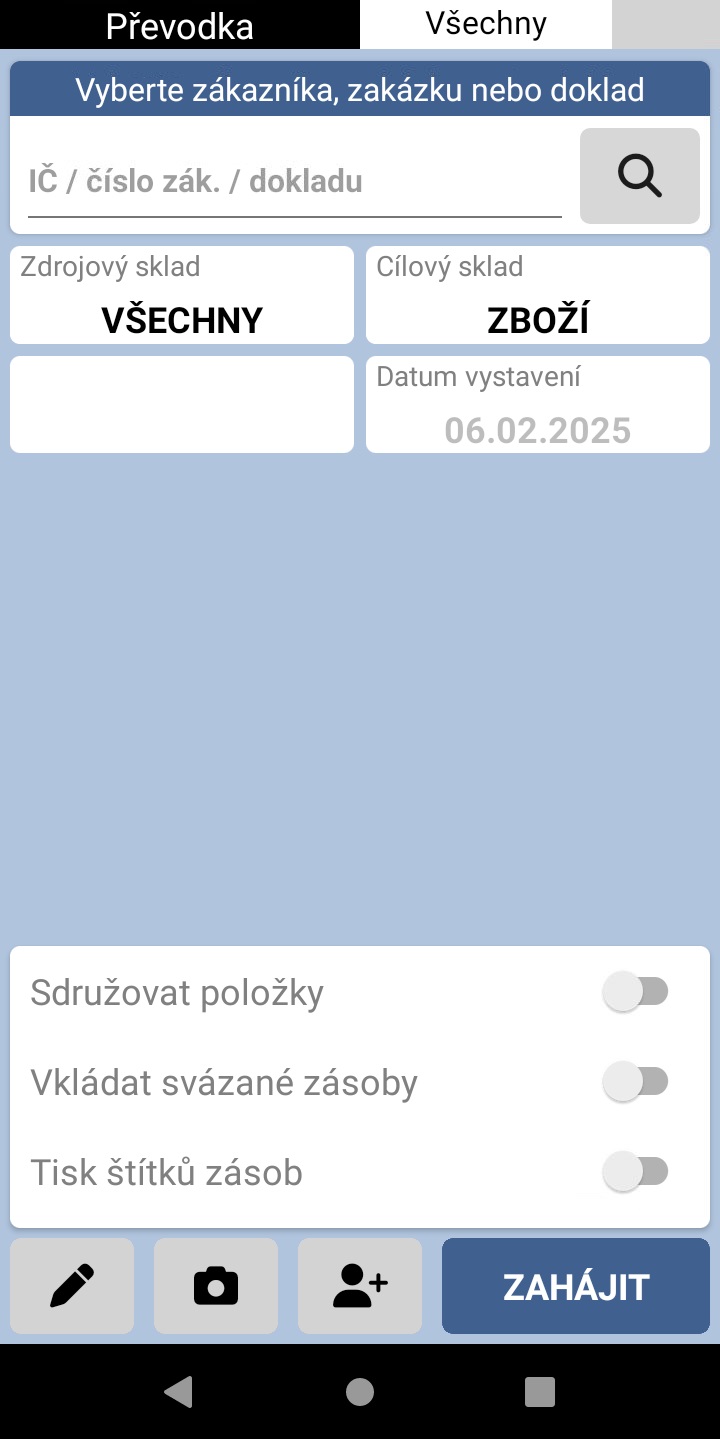720x1439 pixels.
Task: Tap the pencil edit button
Action: 72,1286
